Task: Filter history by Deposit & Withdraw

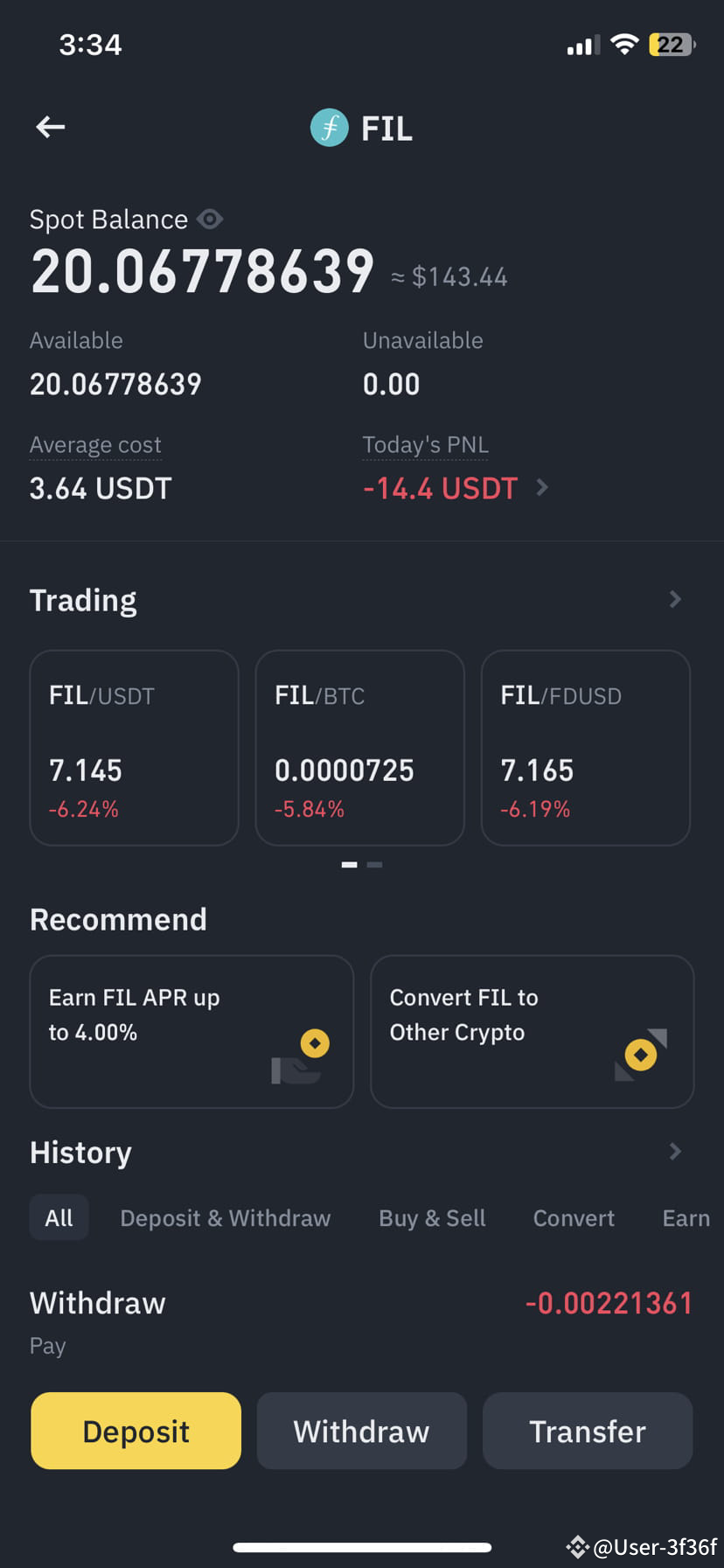Action: tap(226, 1218)
